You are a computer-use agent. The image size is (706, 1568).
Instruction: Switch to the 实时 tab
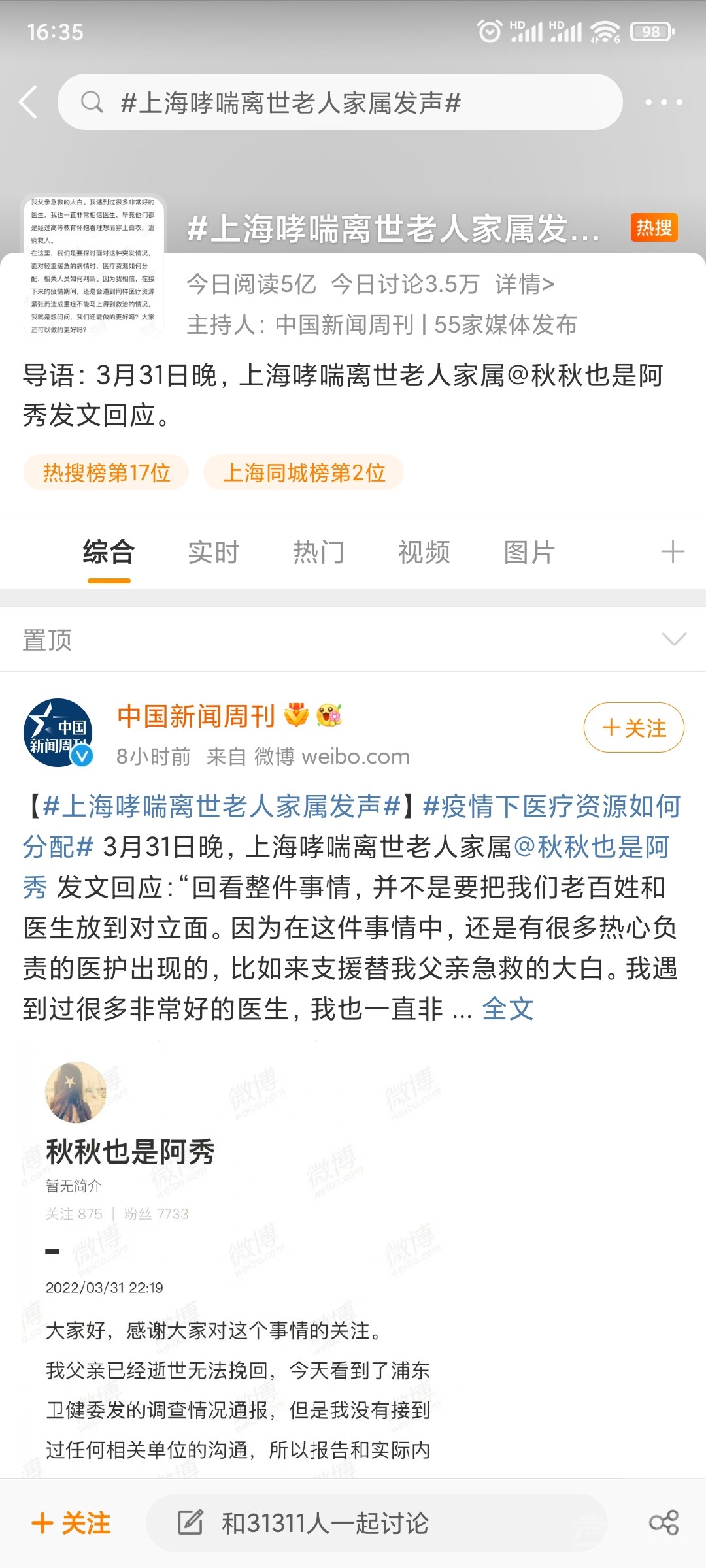coord(214,552)
